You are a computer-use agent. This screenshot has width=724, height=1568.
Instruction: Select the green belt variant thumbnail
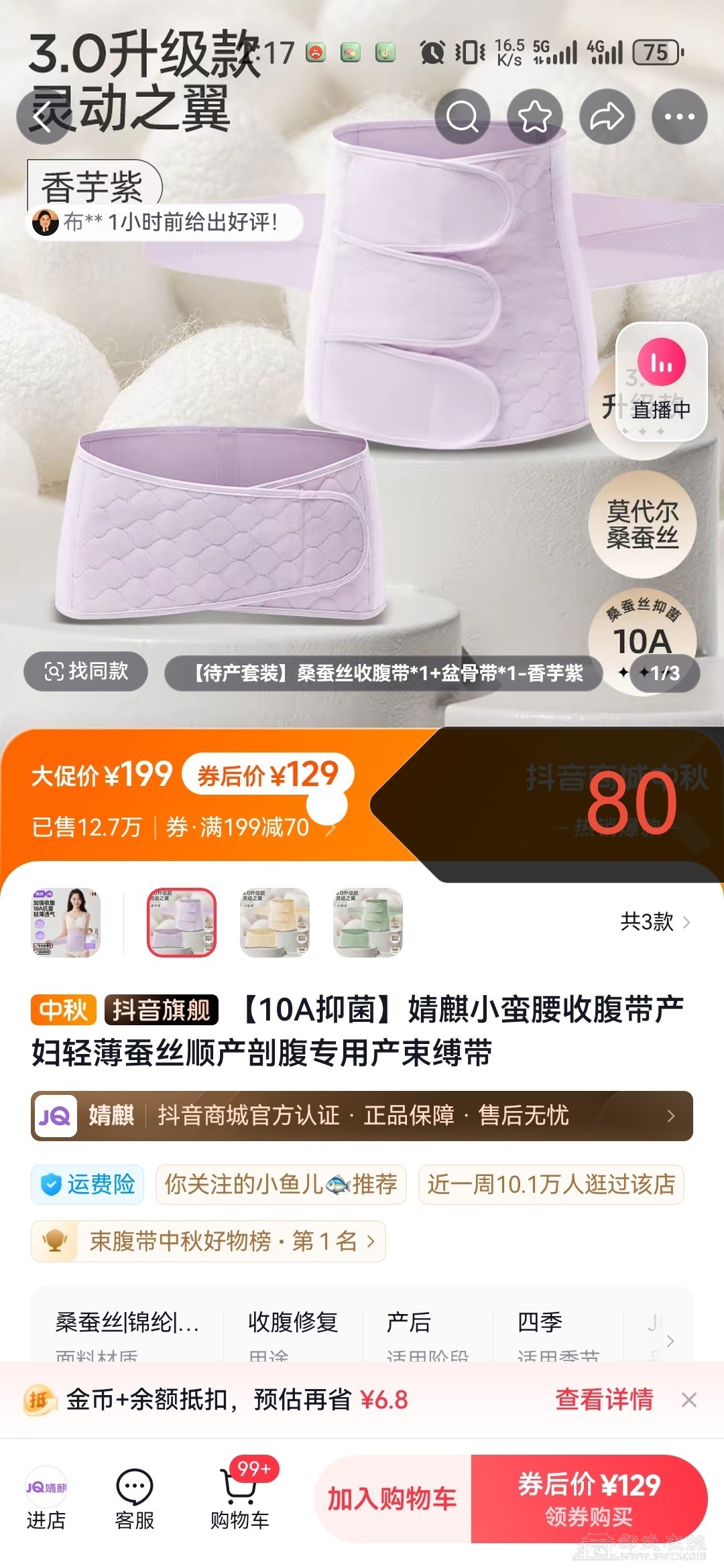368,923
